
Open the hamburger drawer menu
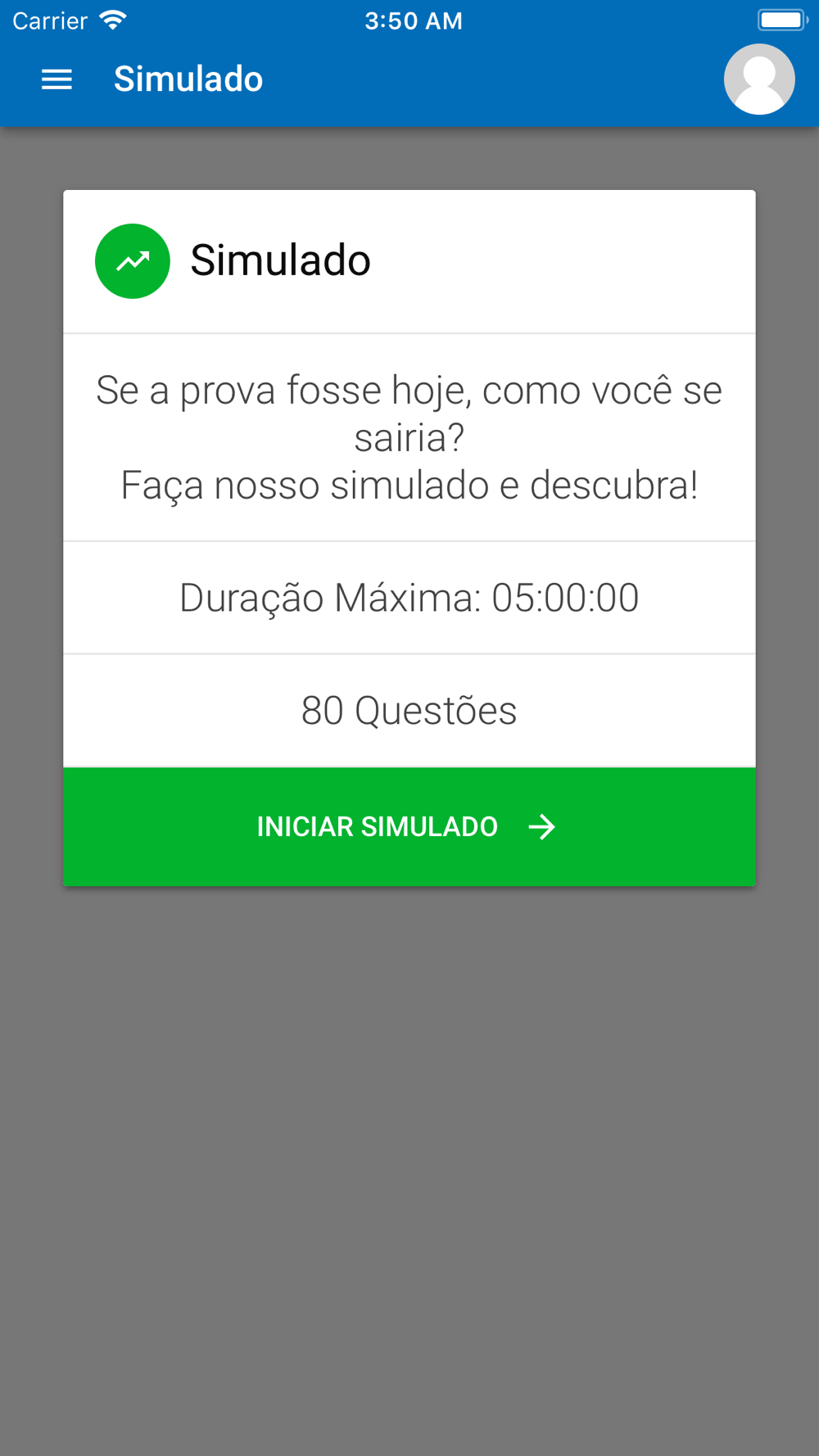(x=57, y=79)
